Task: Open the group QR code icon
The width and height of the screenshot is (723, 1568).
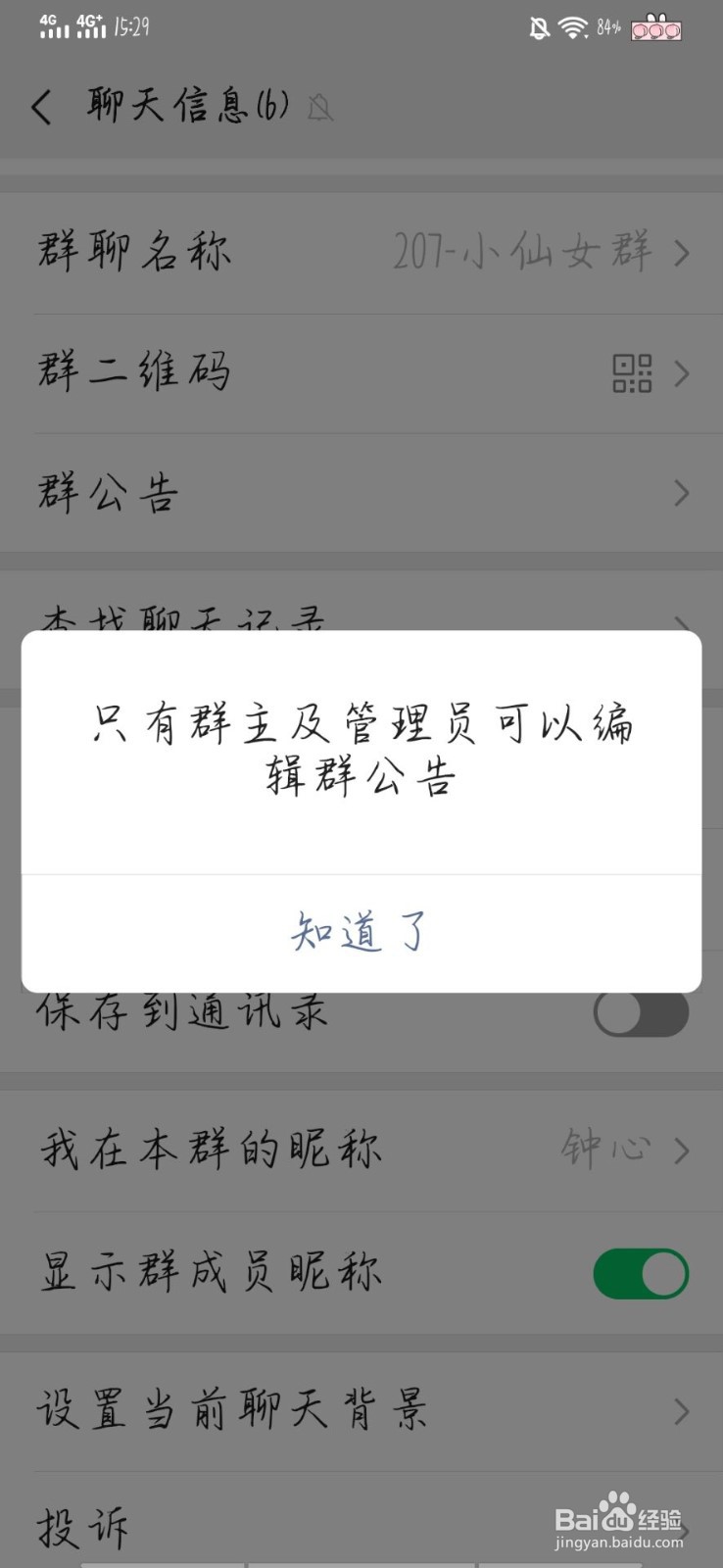Action: pos(631,372)
